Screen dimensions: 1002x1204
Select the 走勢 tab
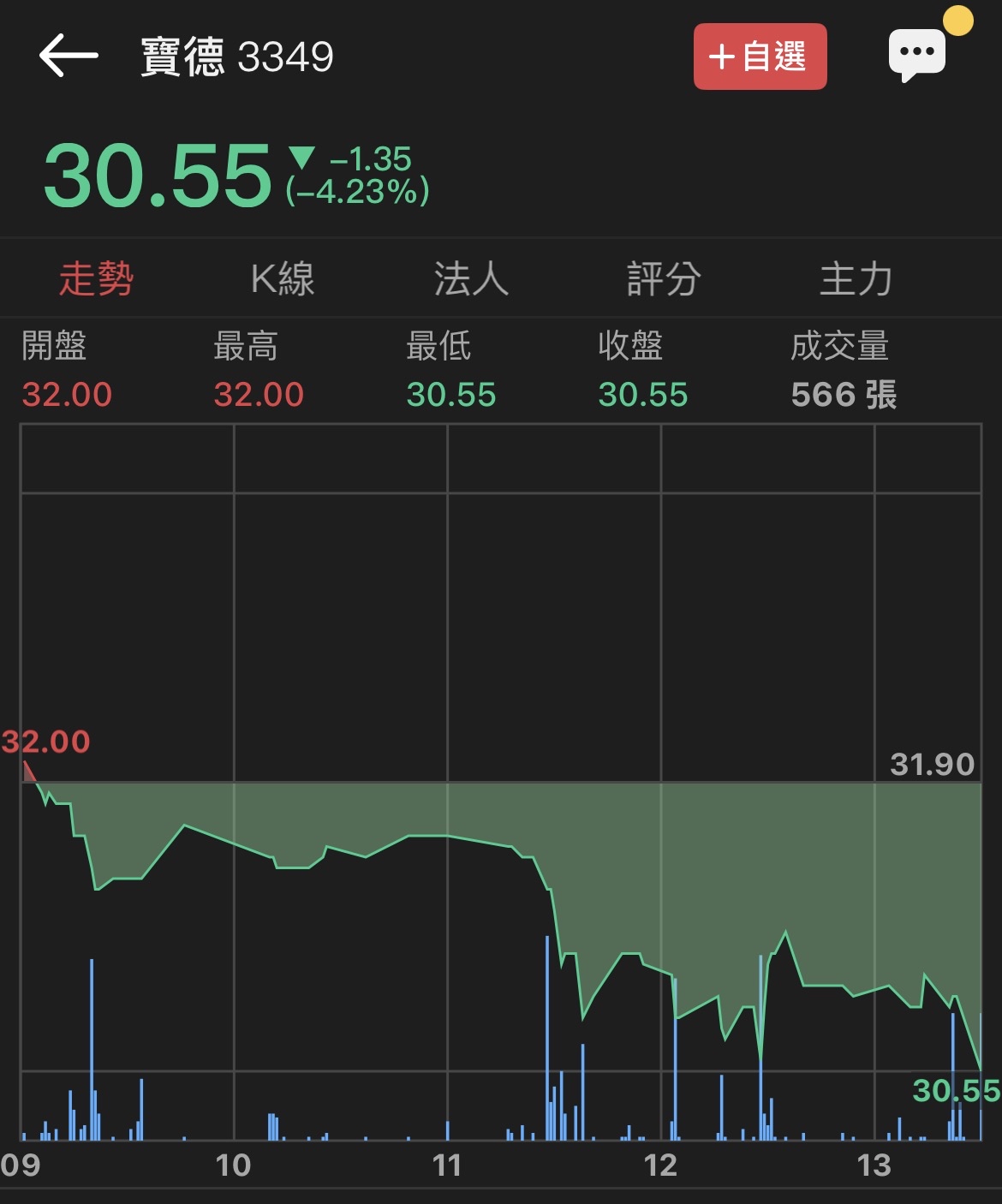point(96,279)
